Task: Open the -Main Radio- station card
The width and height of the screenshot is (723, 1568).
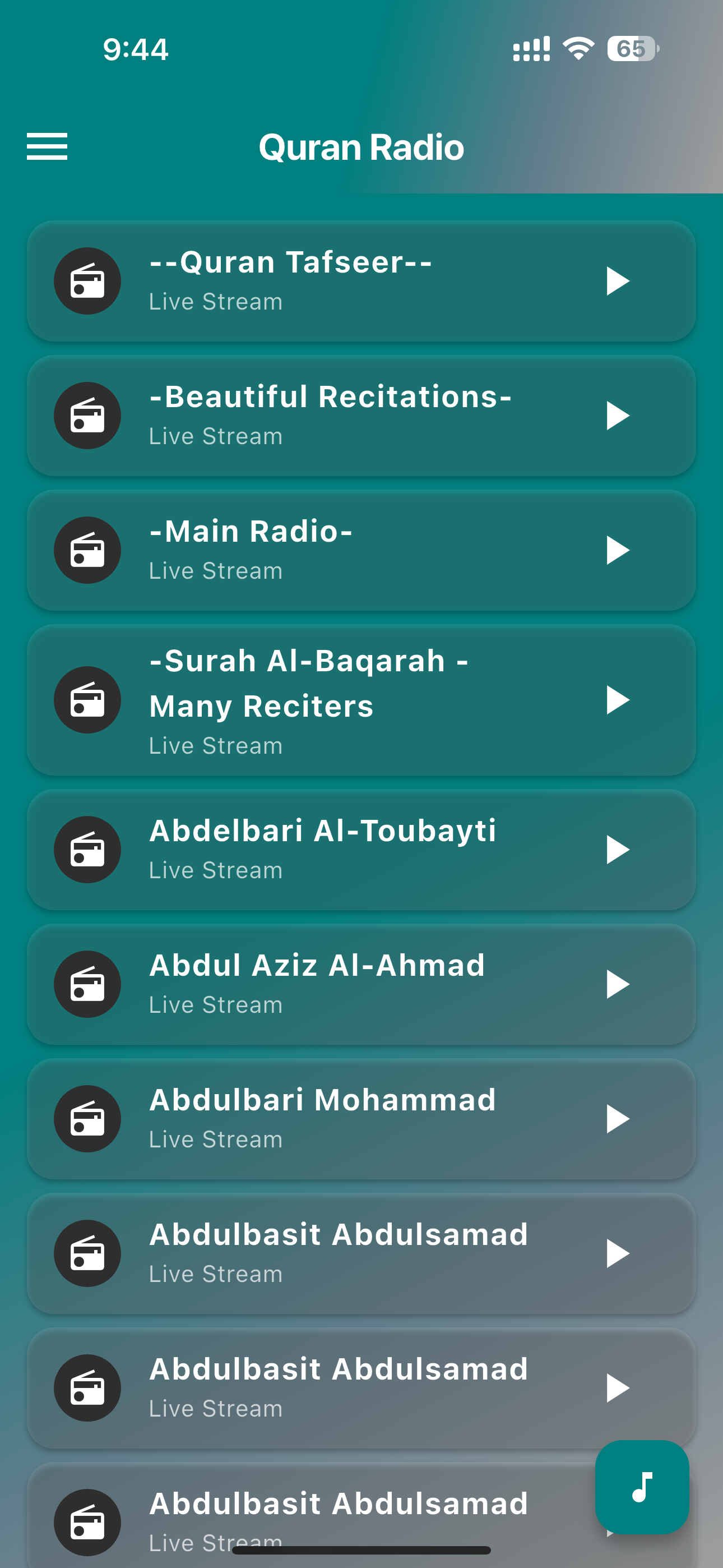Action: [361, 550]
